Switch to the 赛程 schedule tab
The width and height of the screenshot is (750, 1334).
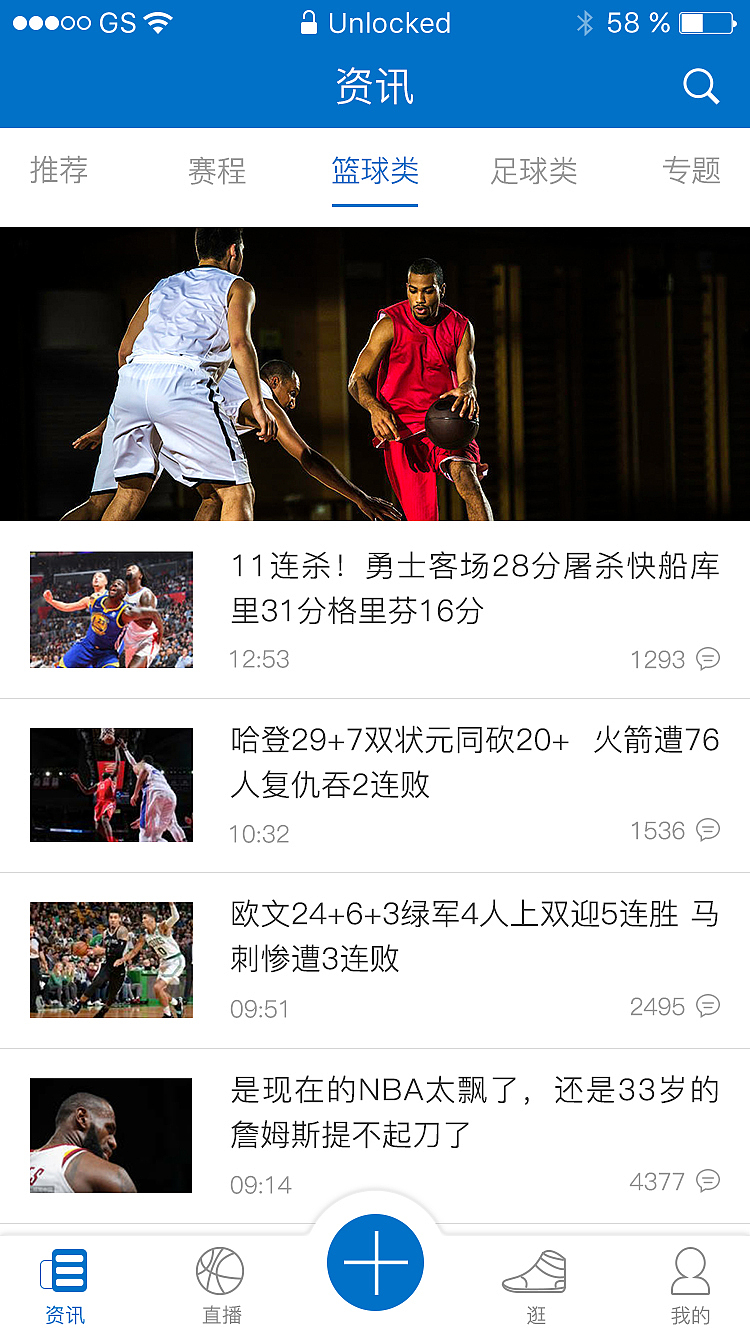[x=217, y=172]
